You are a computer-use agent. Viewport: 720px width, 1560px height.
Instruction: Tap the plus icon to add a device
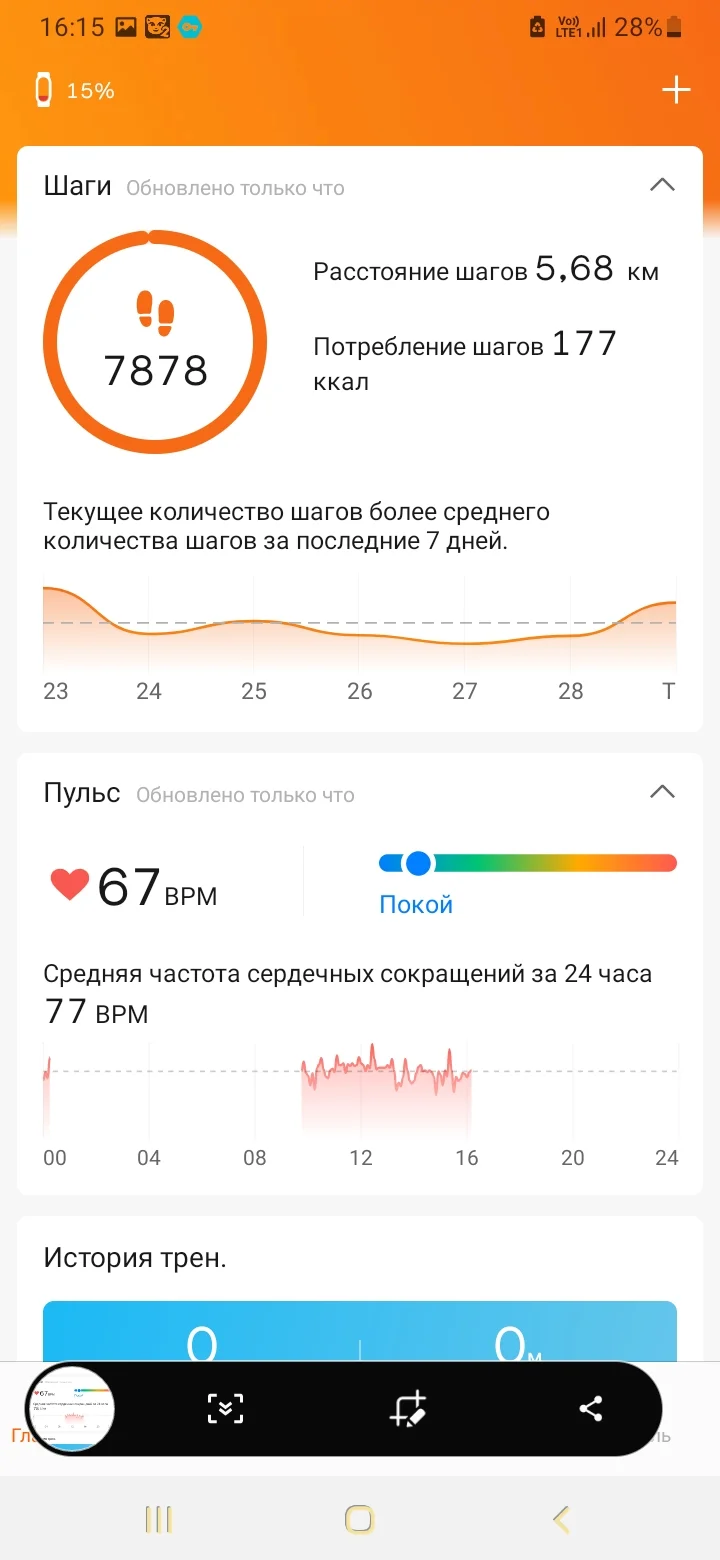click(x=676, y=90)
